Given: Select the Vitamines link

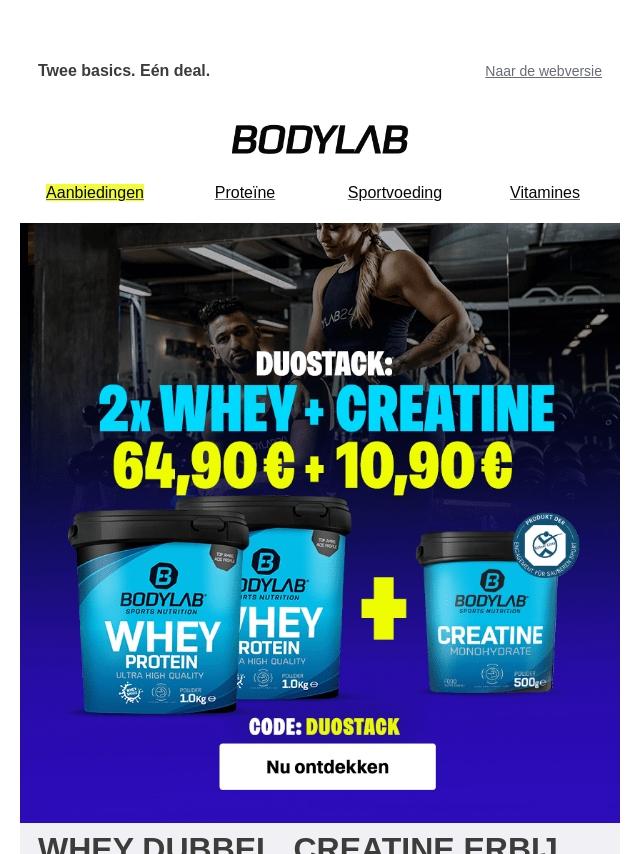Looking at the screenshot, I should pos(545,192).
